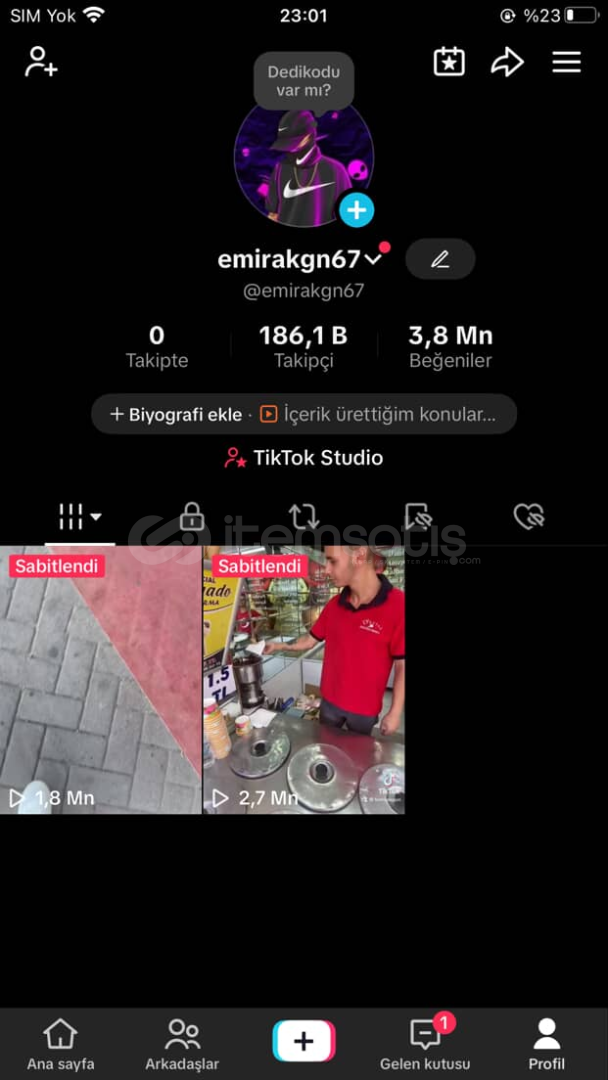Switch to the liked videos tab

pos(528,517)
